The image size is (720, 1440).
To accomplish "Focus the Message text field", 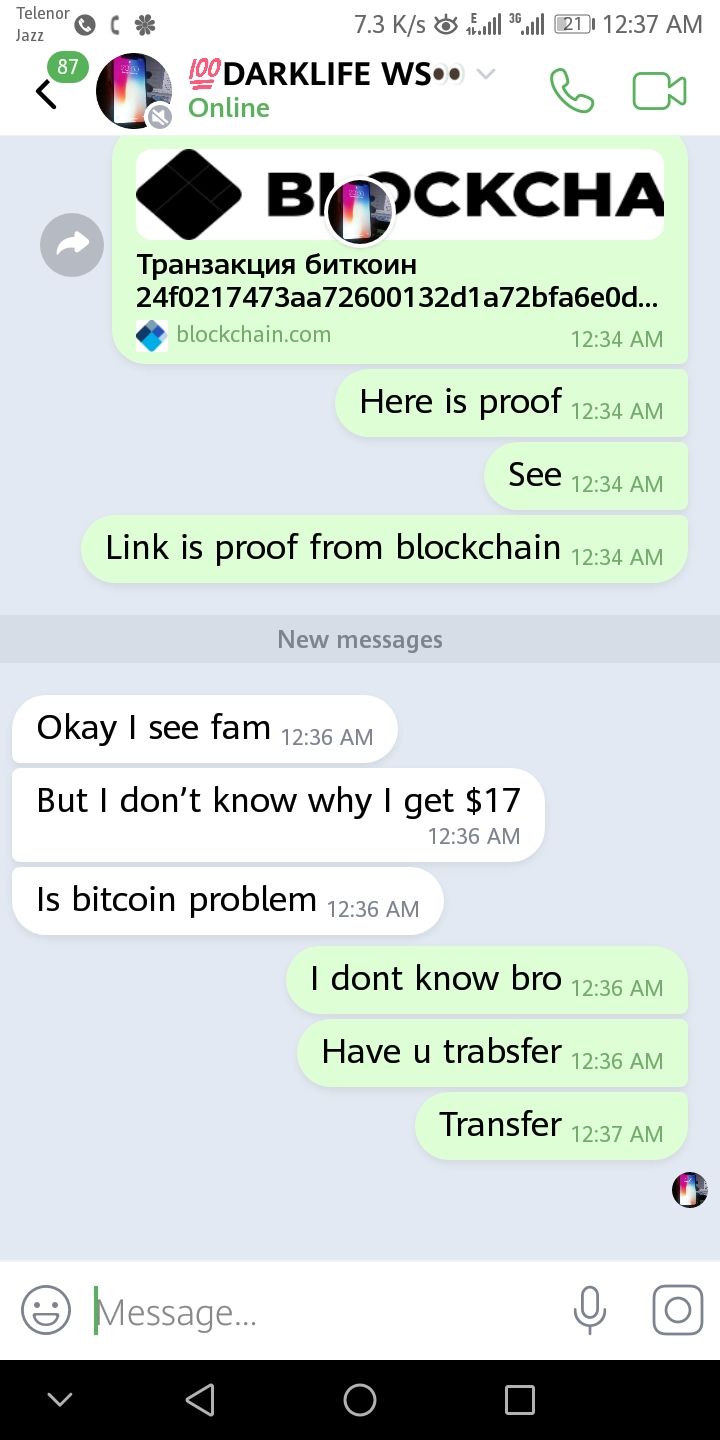I will (320, 1312).
